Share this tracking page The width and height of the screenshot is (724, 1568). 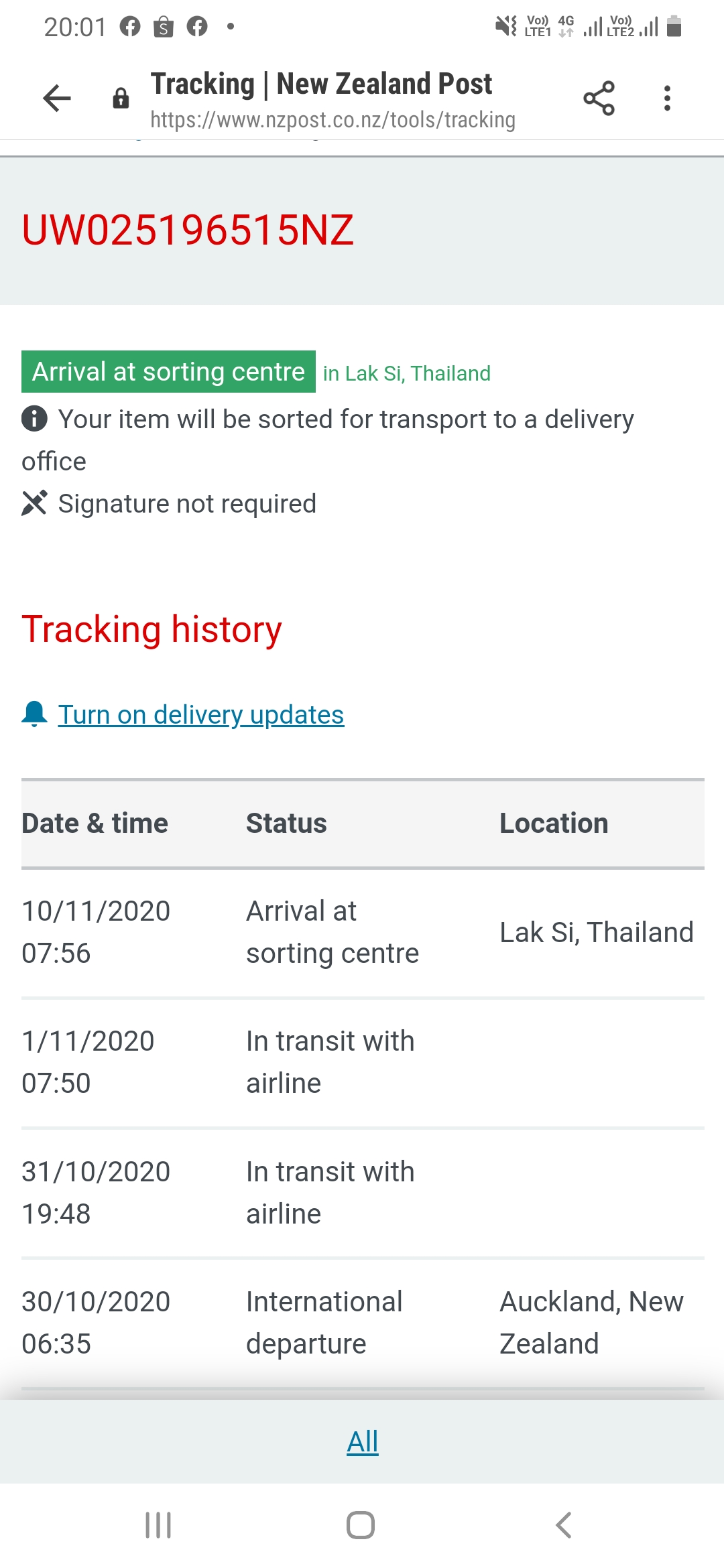pyautogui.click(x=599, y=99)
